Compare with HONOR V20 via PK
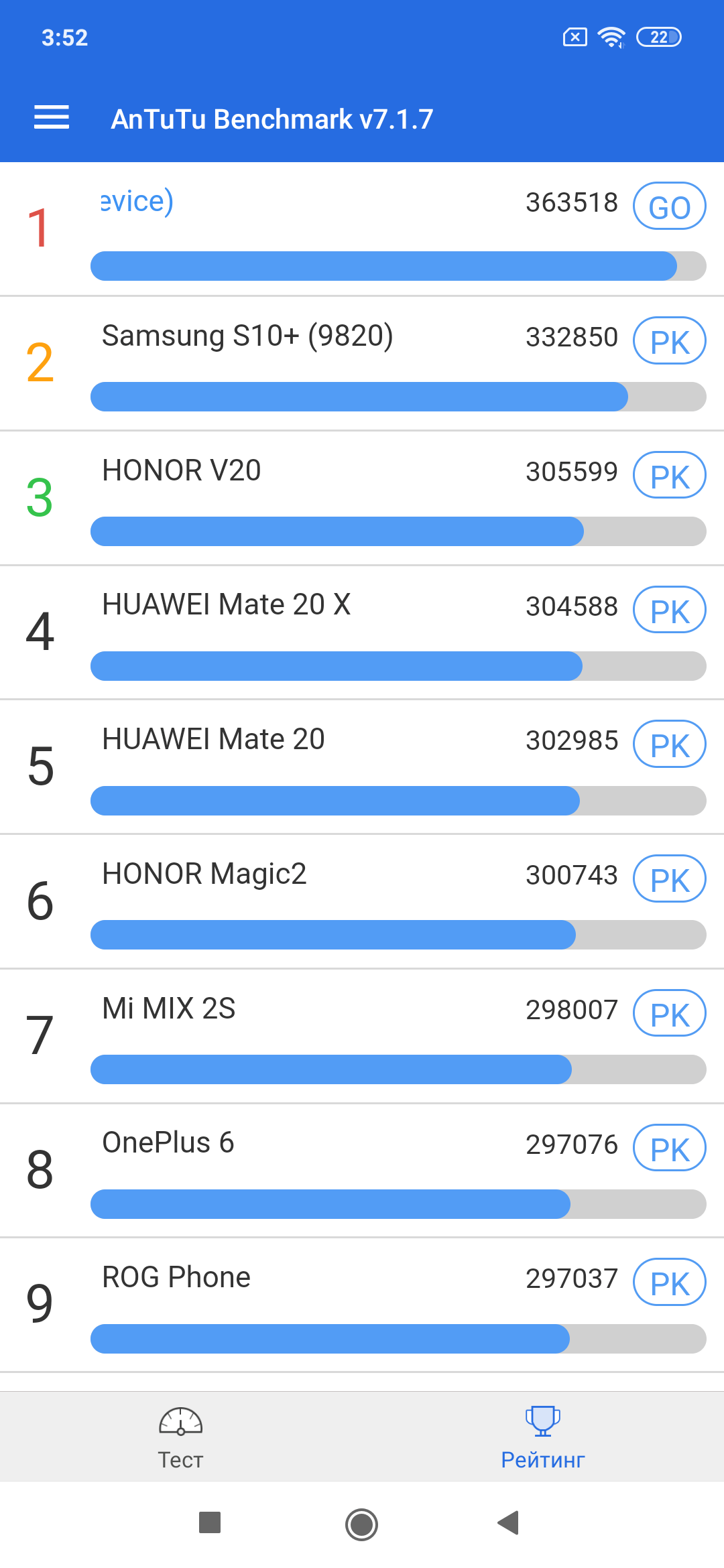This screenshot has width=724, height=1568. click(669, 476)
